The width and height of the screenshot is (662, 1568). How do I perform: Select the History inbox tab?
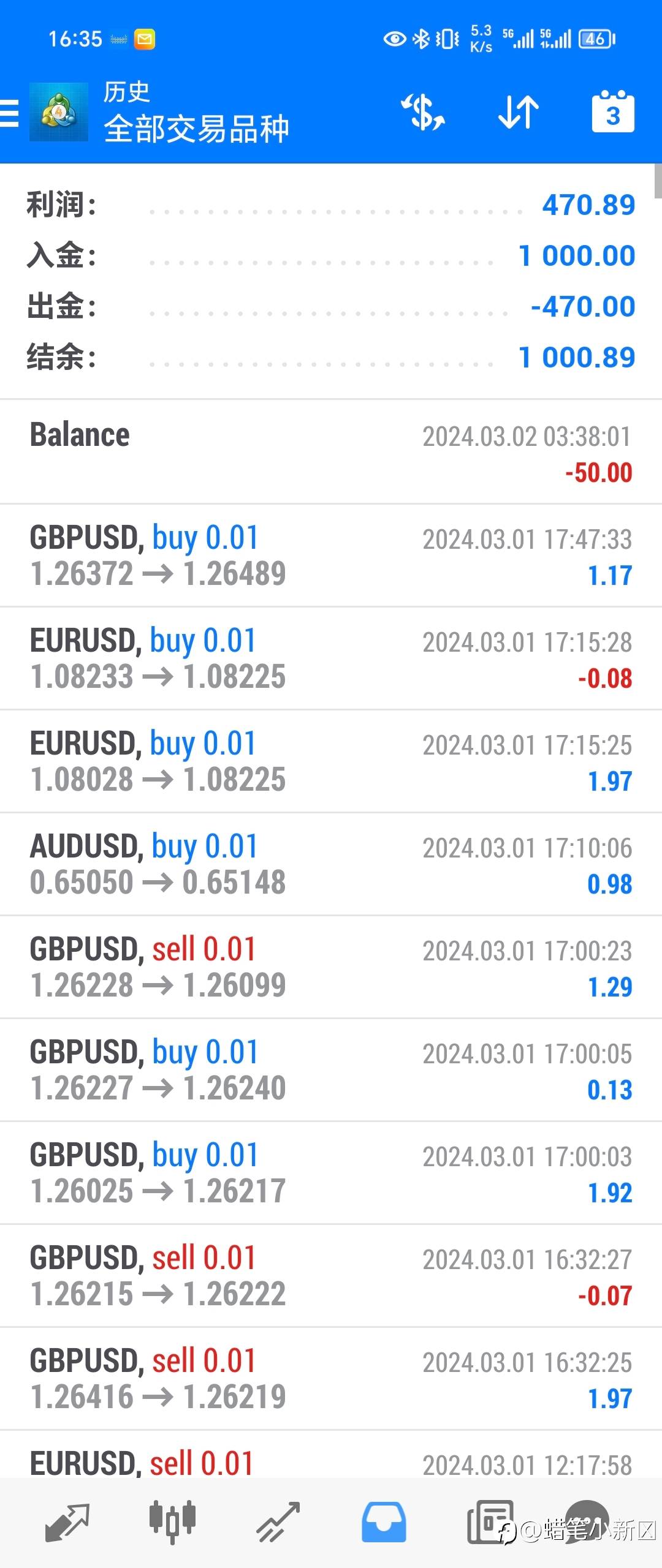pos(384,1521)
